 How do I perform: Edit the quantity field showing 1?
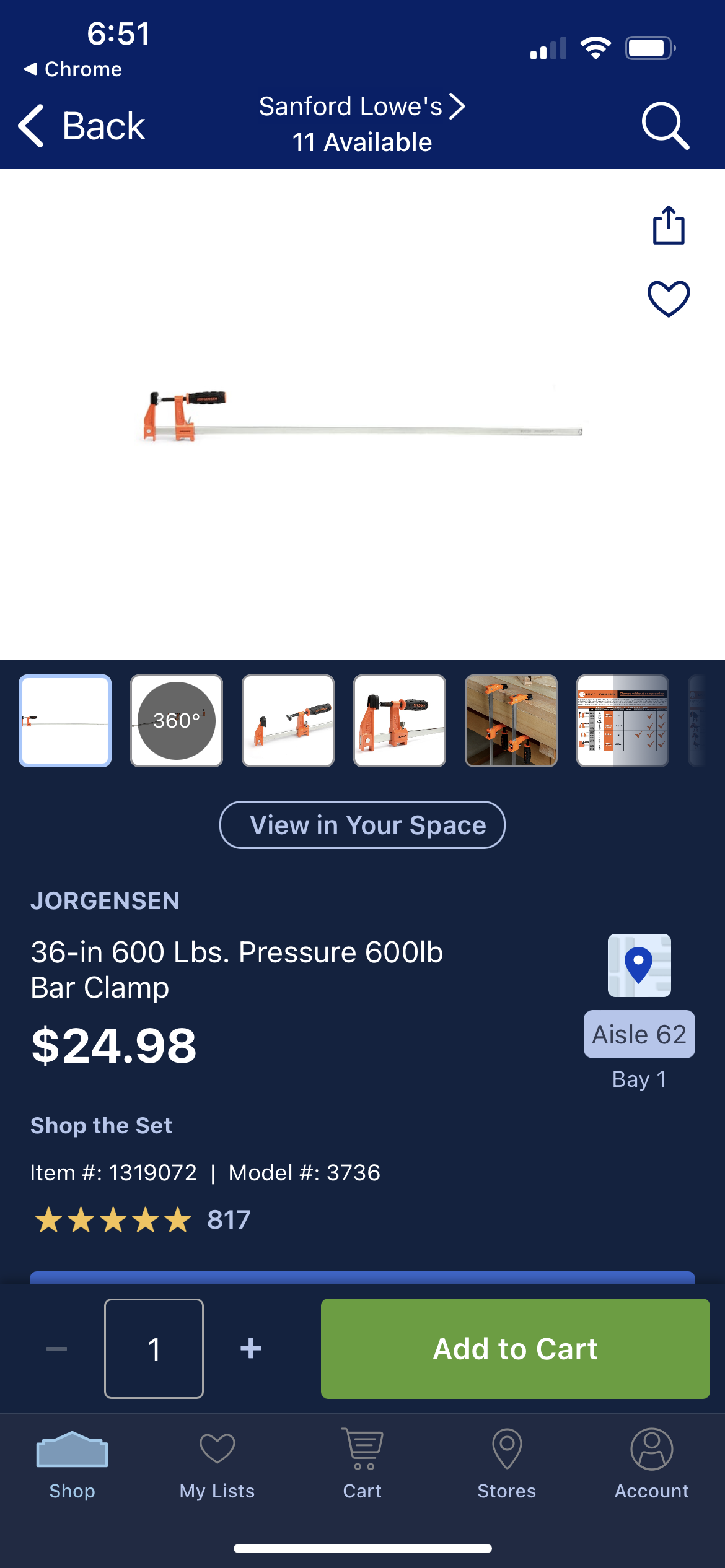coord(154,1348)
